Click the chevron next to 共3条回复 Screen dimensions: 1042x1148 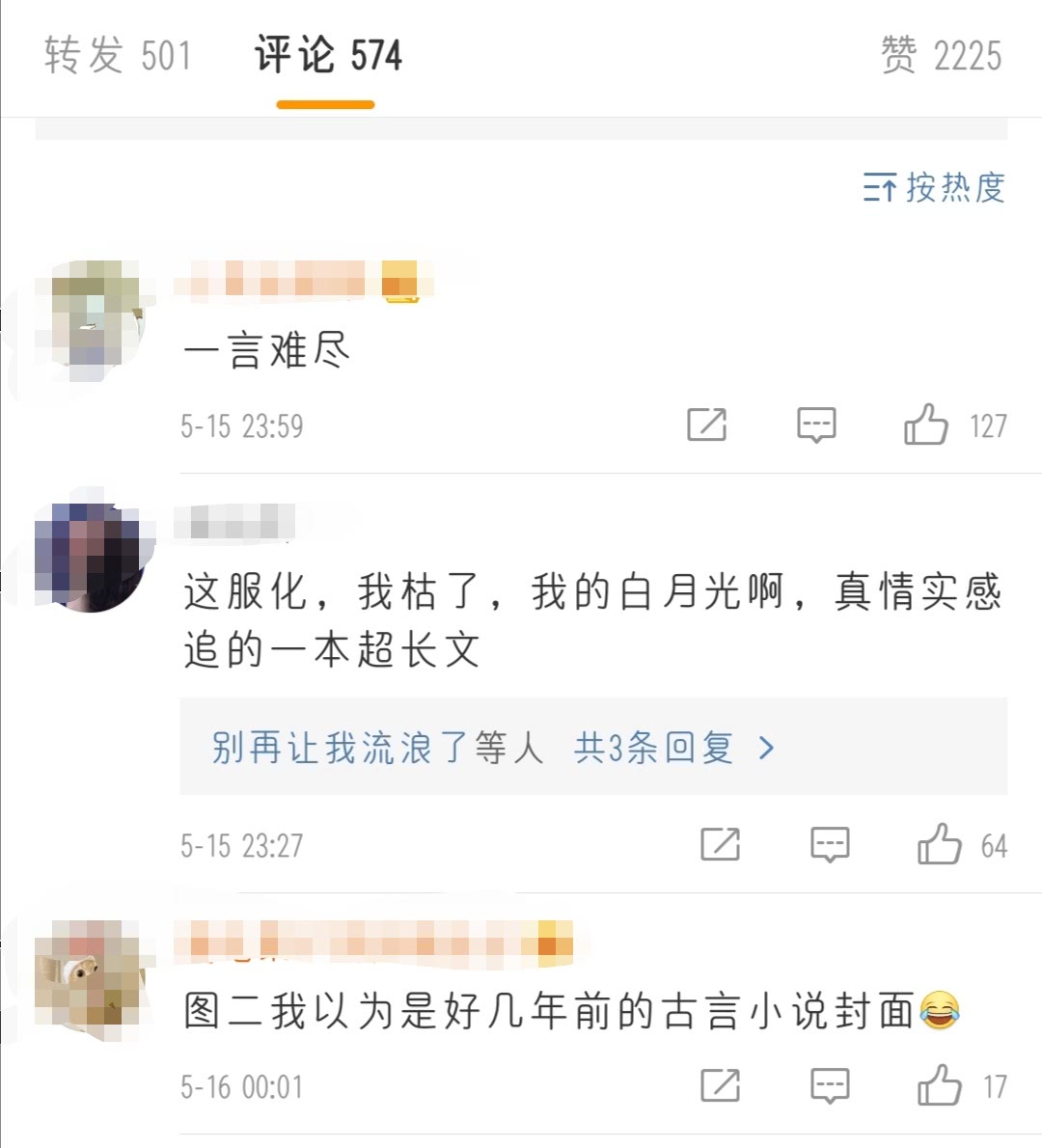(x=765, y=746)
